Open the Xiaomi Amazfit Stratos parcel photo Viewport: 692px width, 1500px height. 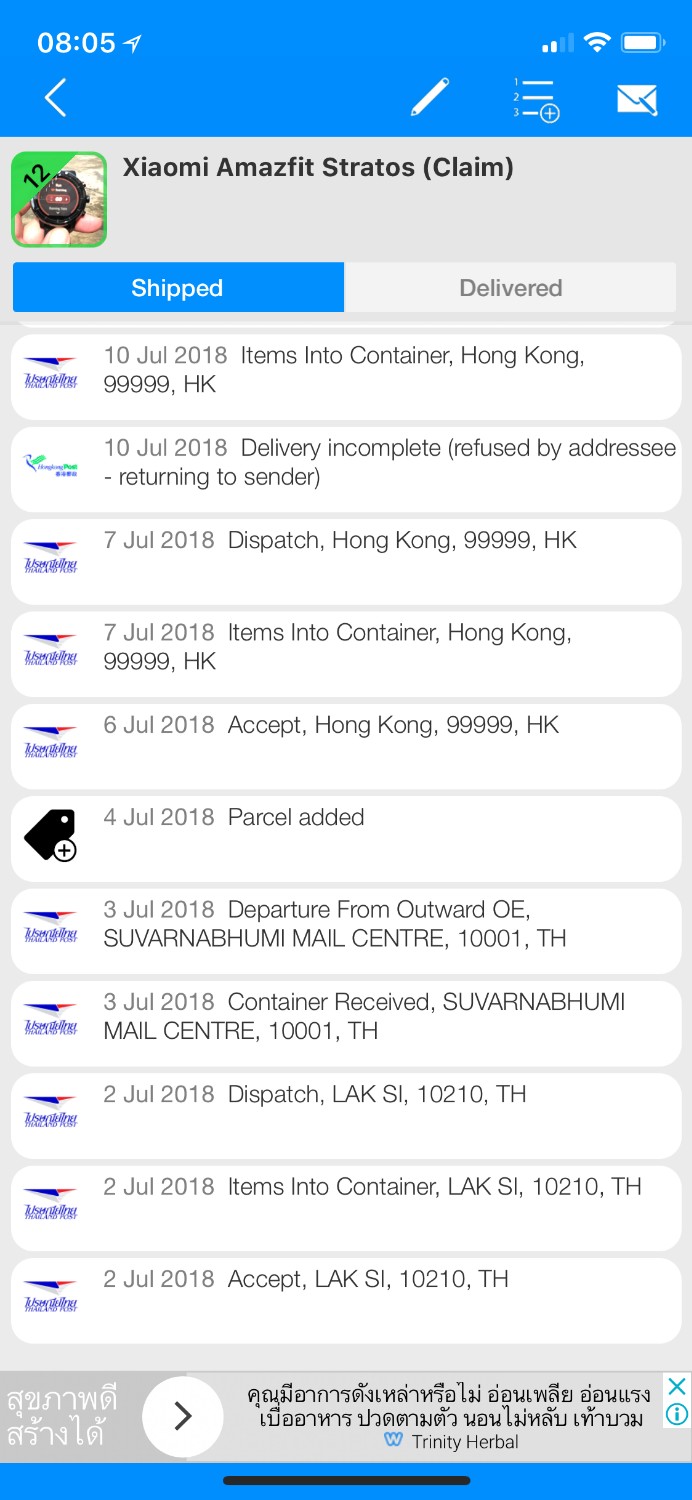tap(59, 199)
